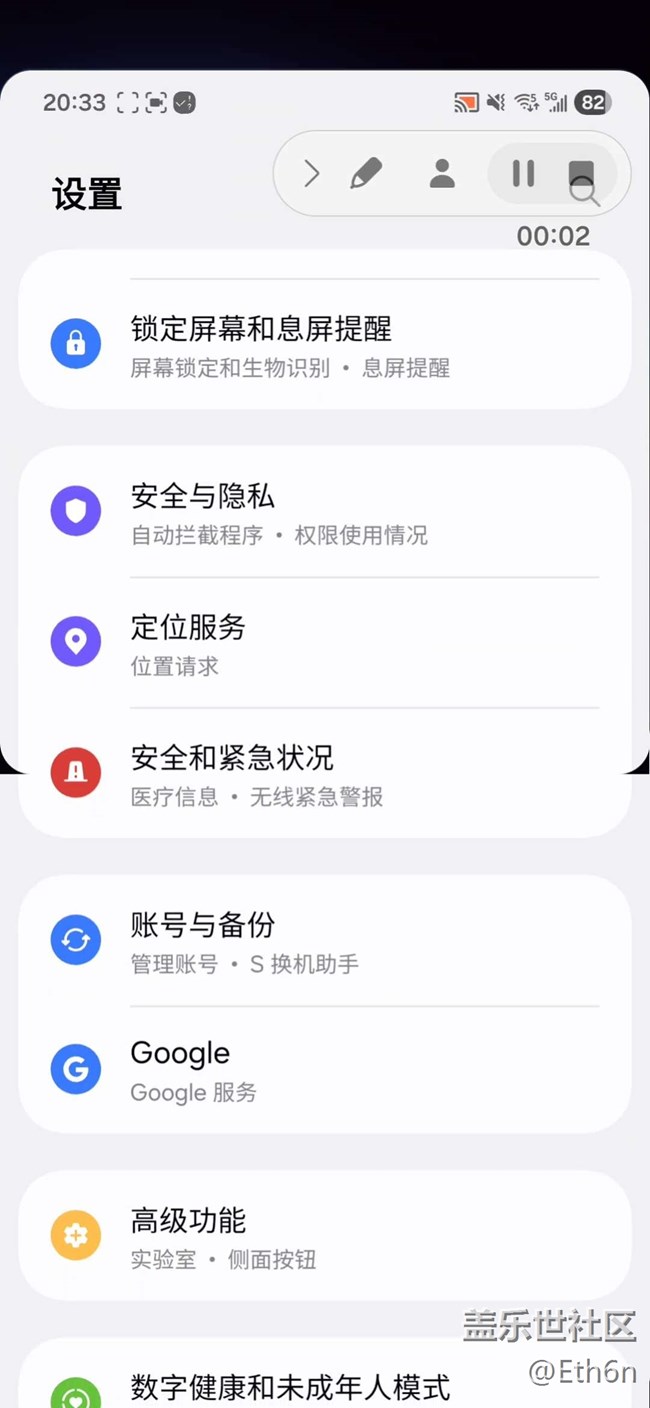
Task: Open Security and privacy (安全与隐私)
Action: [x=325, y=512]
